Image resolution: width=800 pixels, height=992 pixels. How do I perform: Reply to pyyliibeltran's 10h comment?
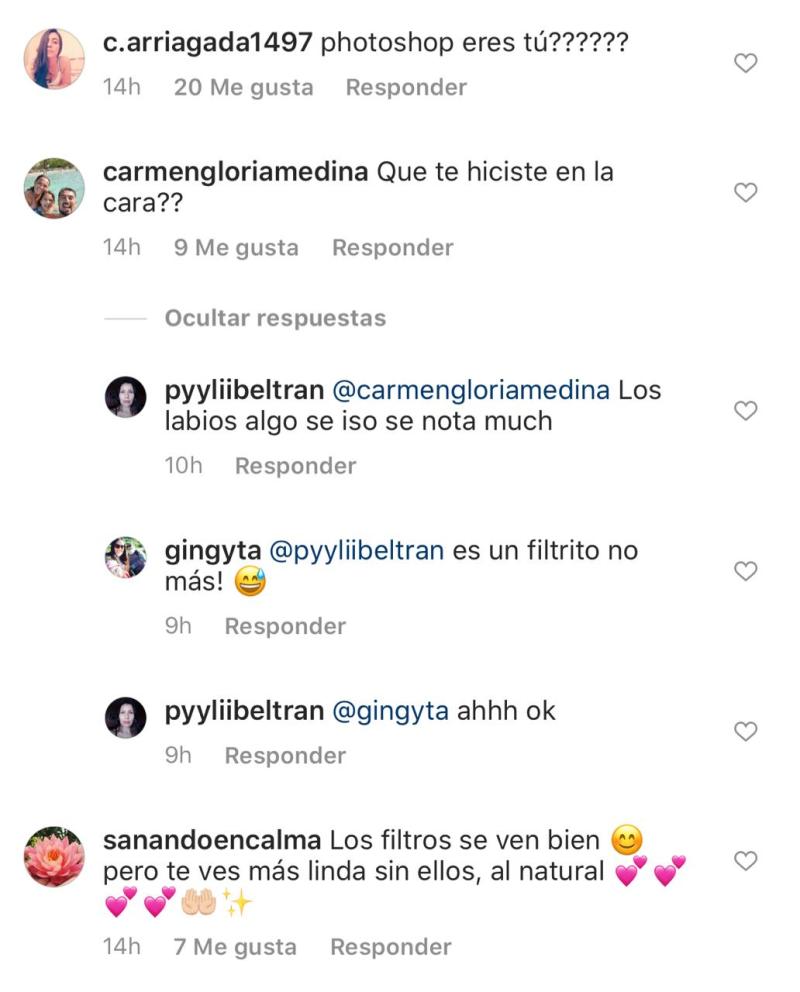click(x=295, y=466)
